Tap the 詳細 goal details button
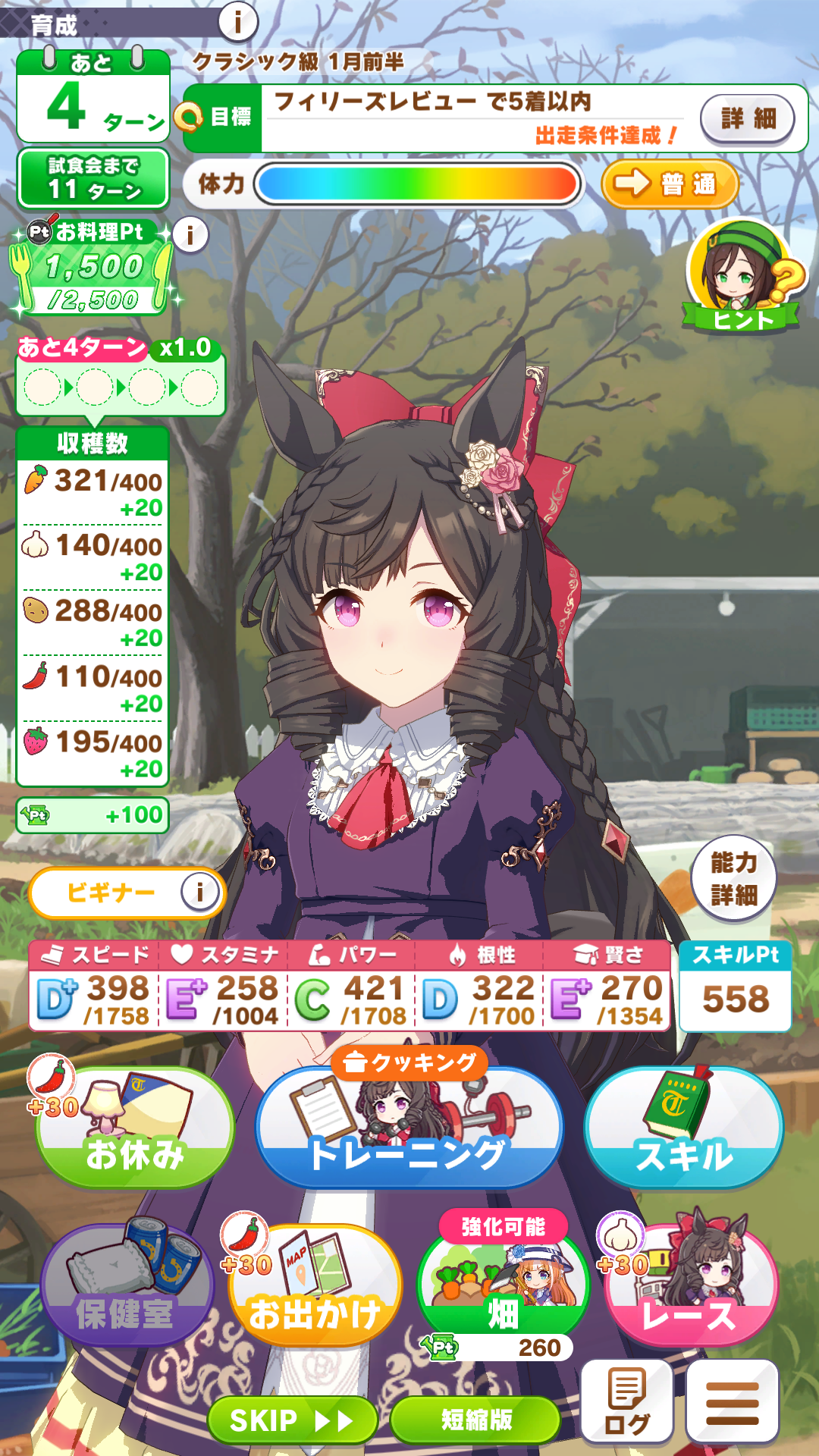This screenshot has height=1456, width=819. click(747, 118)
